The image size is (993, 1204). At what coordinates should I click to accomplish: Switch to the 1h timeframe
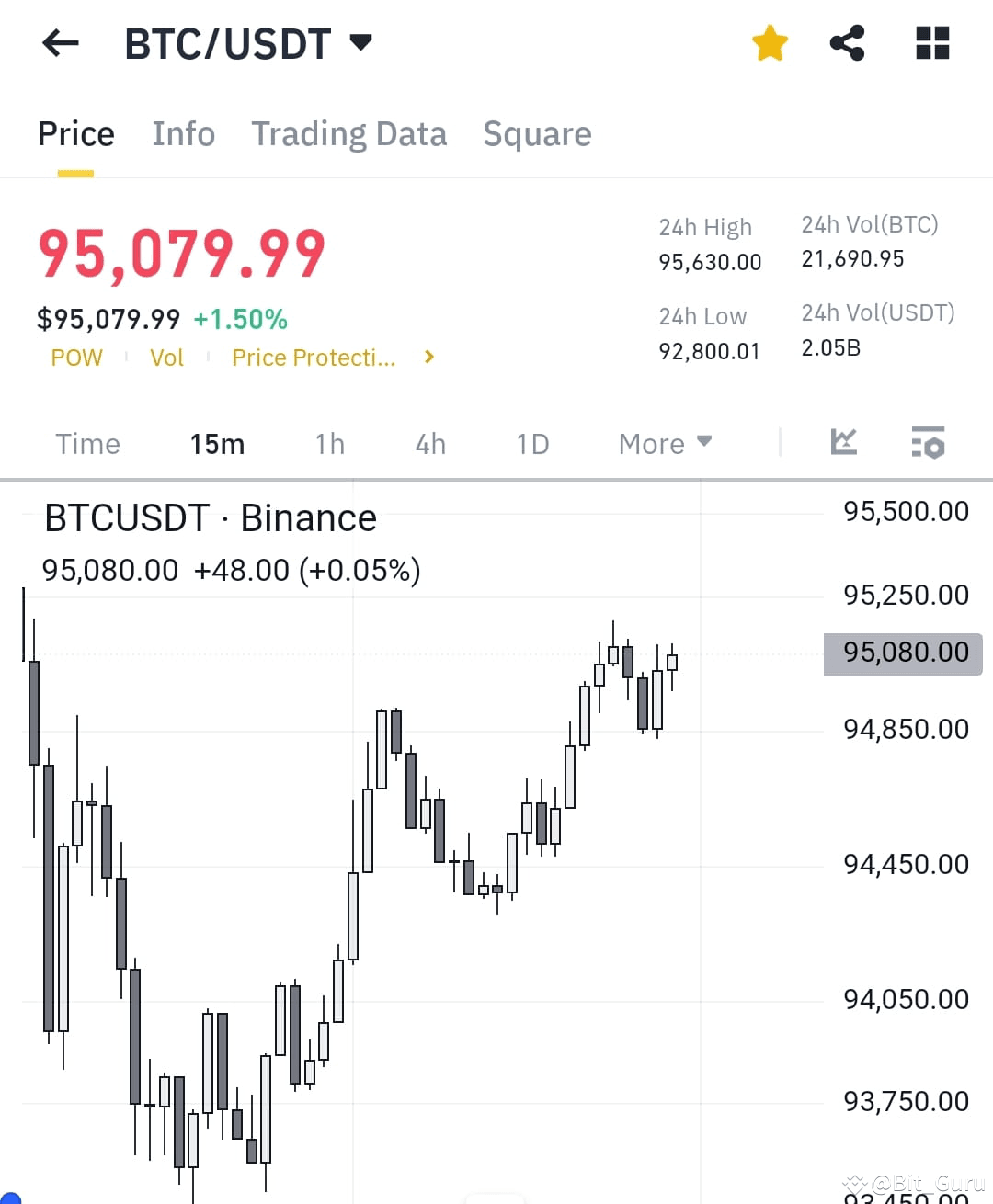click(329, 444)
